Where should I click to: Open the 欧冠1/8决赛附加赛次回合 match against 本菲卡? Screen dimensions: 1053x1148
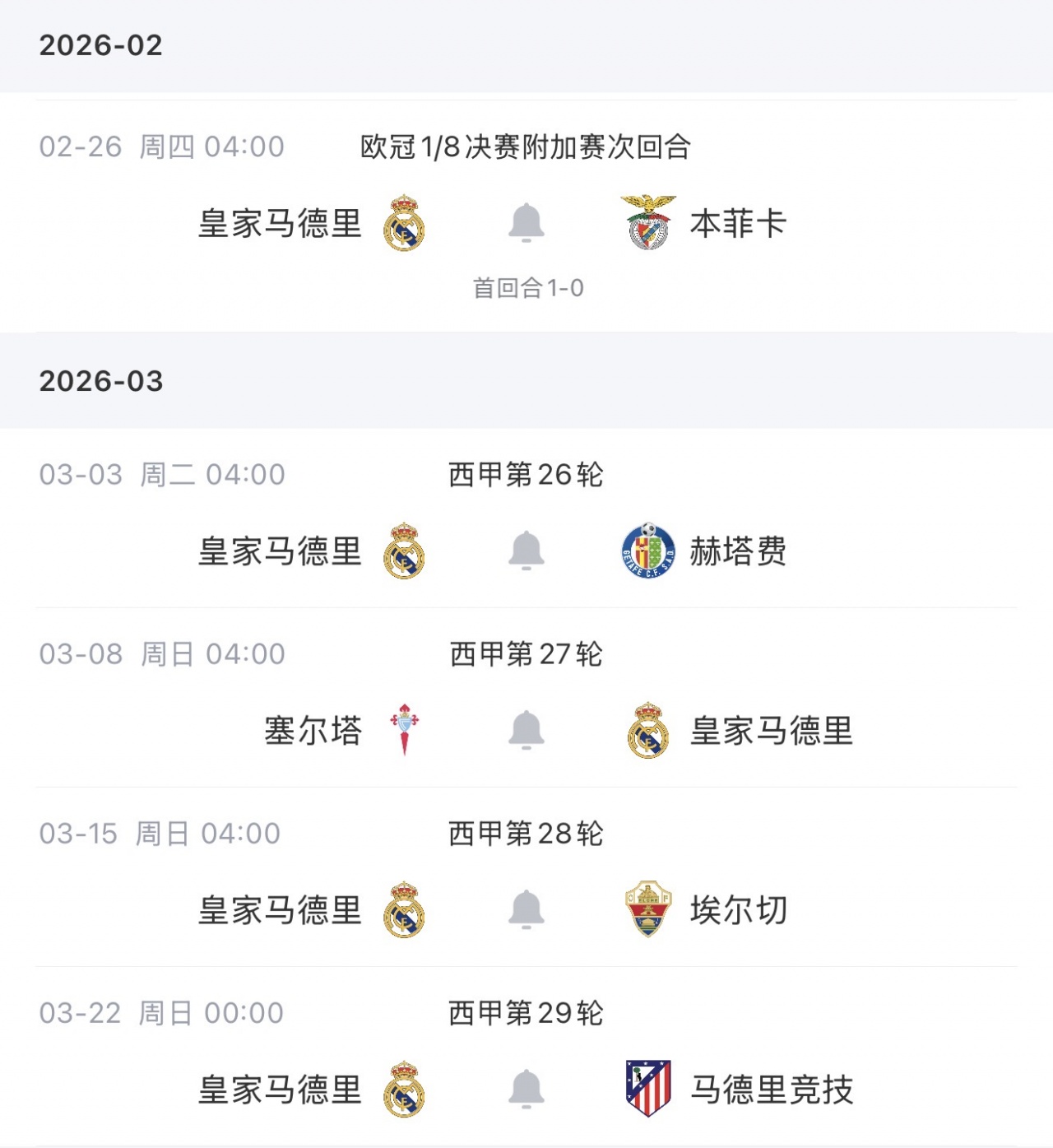pyautogui.click(x=525, y=147)
